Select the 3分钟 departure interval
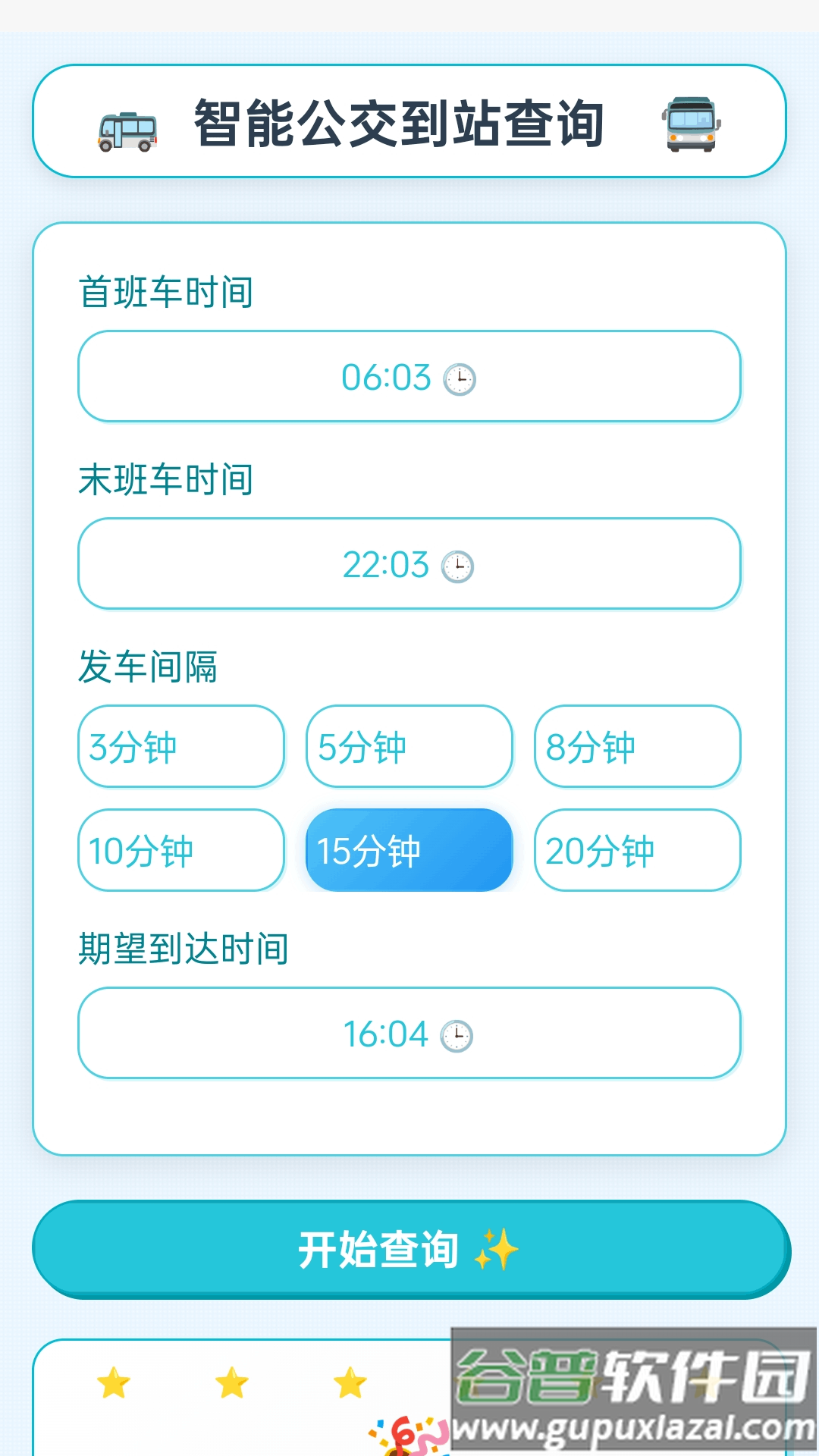 (x=180, y=747)
